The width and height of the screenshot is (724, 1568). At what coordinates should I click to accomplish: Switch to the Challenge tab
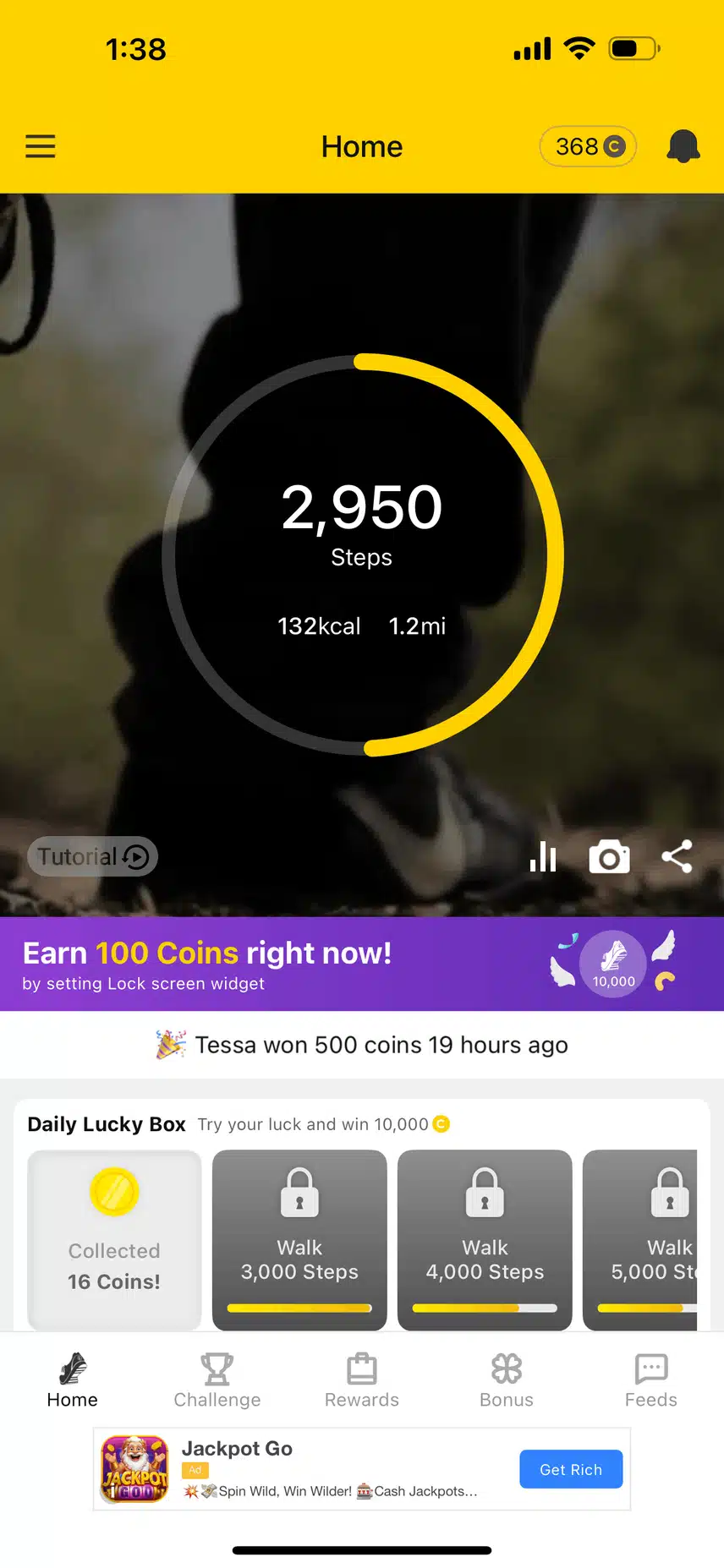(217, 1380)
